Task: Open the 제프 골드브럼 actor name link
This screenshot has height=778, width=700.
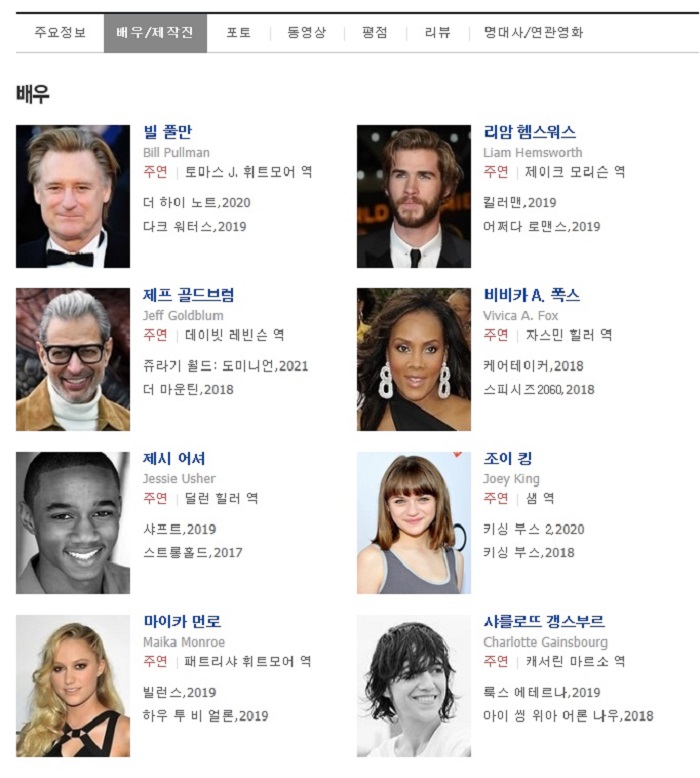Action: pyautogui.click(x=189, y=295)
